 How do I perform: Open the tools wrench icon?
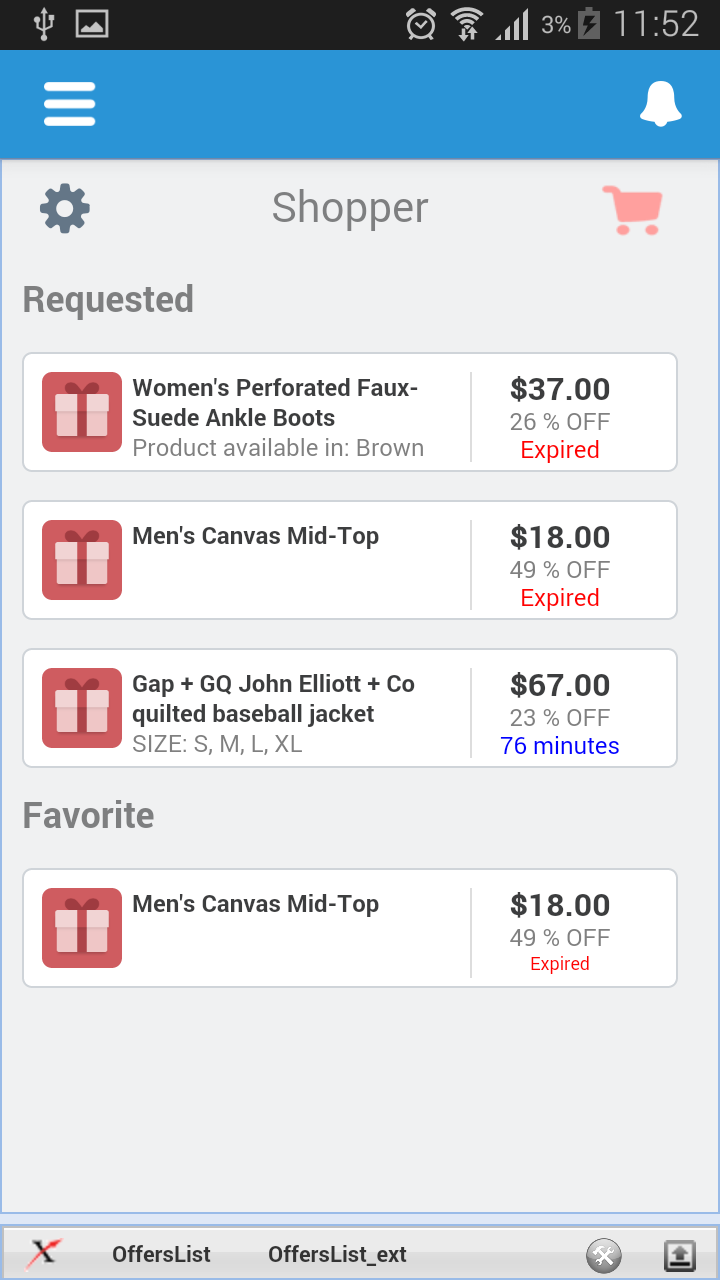[604, 1254]
